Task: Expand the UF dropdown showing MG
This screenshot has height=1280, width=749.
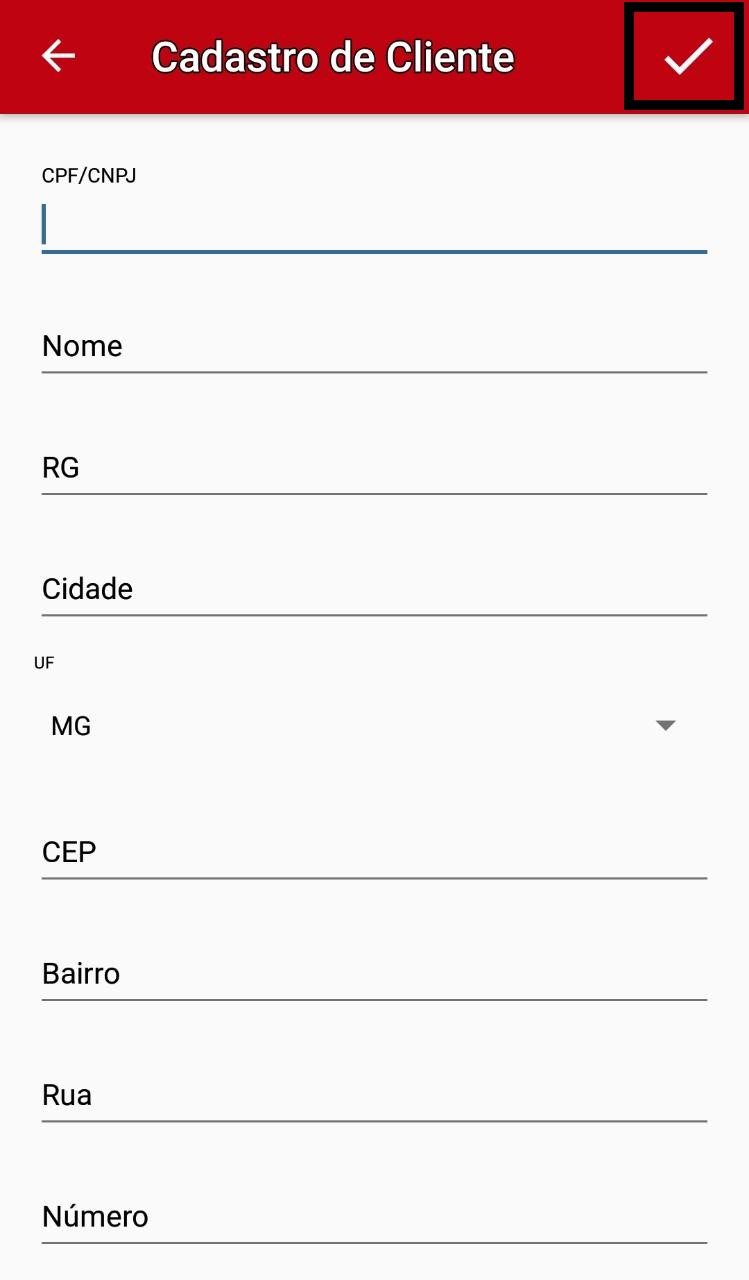Action: (x=364, y=726)
